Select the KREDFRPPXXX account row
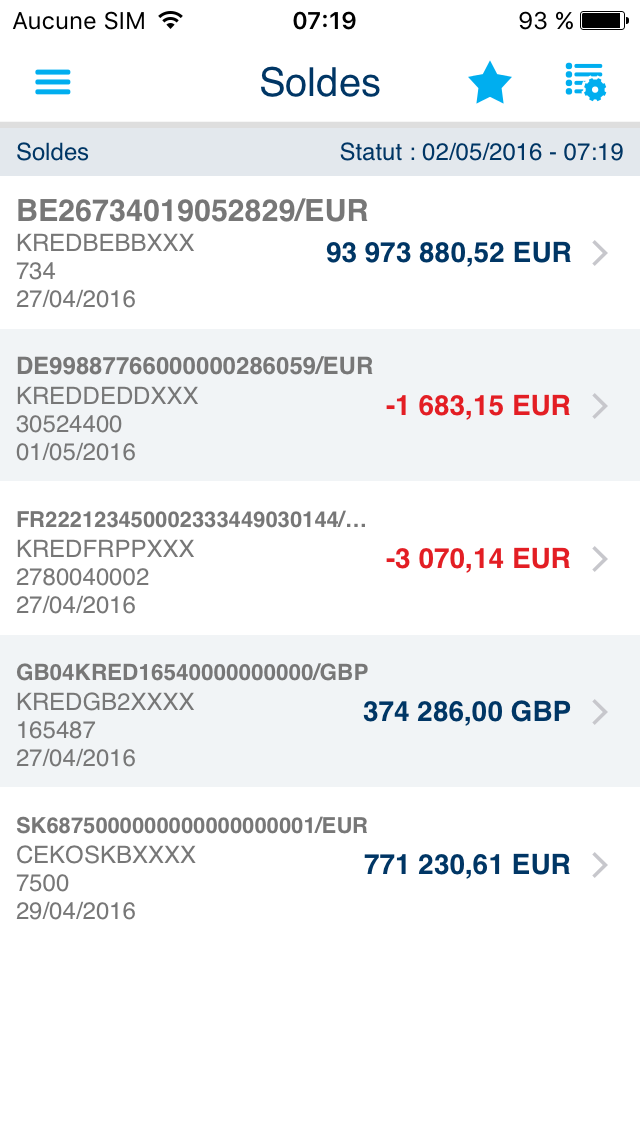640x1136 pixels. [x=320, y=558]
